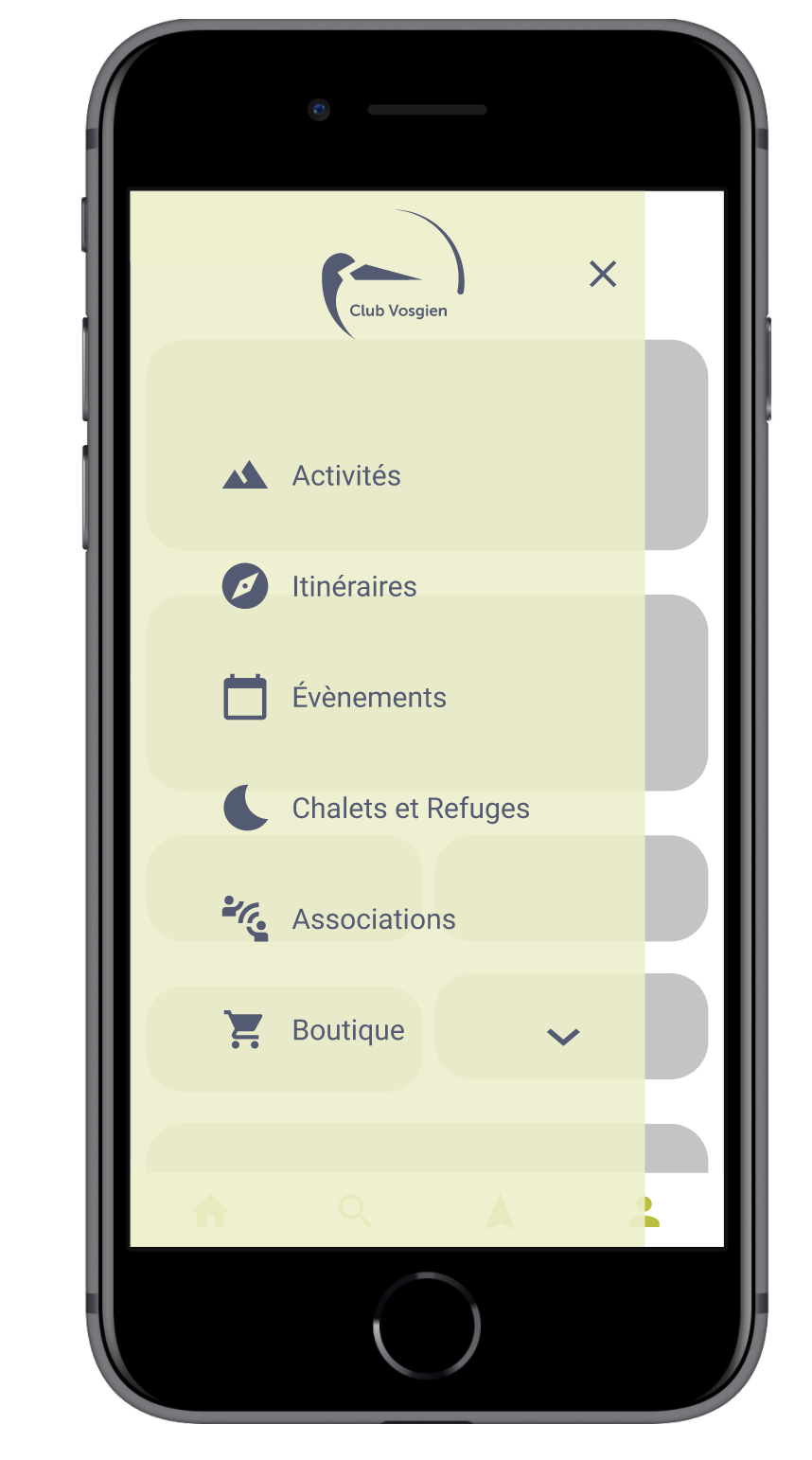Close the side menu

point(603,275)
